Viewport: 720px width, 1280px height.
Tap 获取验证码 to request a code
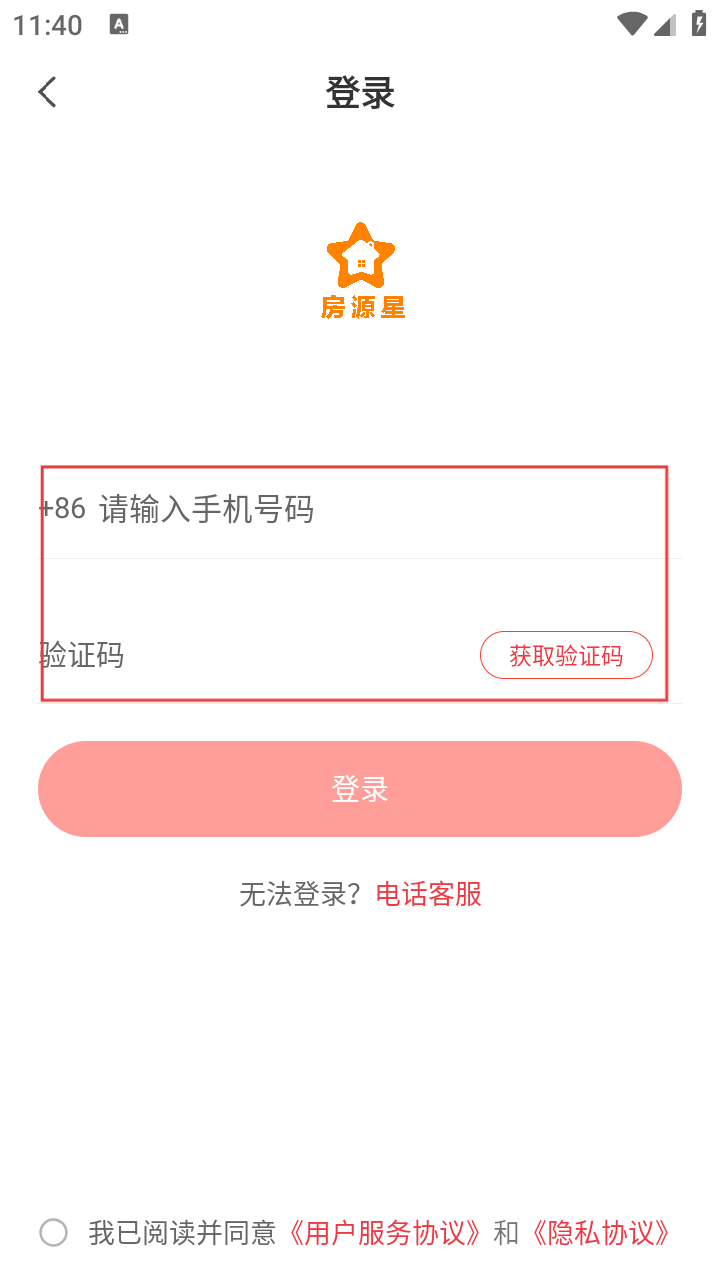pos(566,656)
